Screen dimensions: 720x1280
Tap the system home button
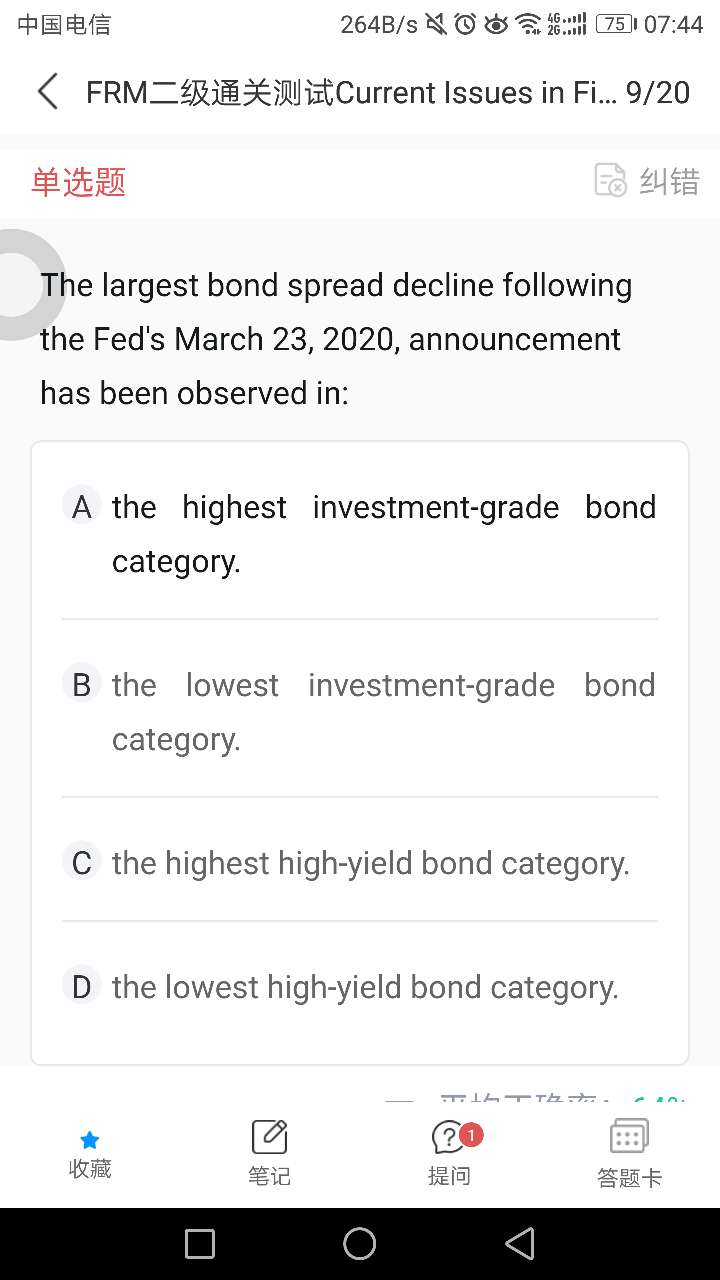click(360, 1244)
